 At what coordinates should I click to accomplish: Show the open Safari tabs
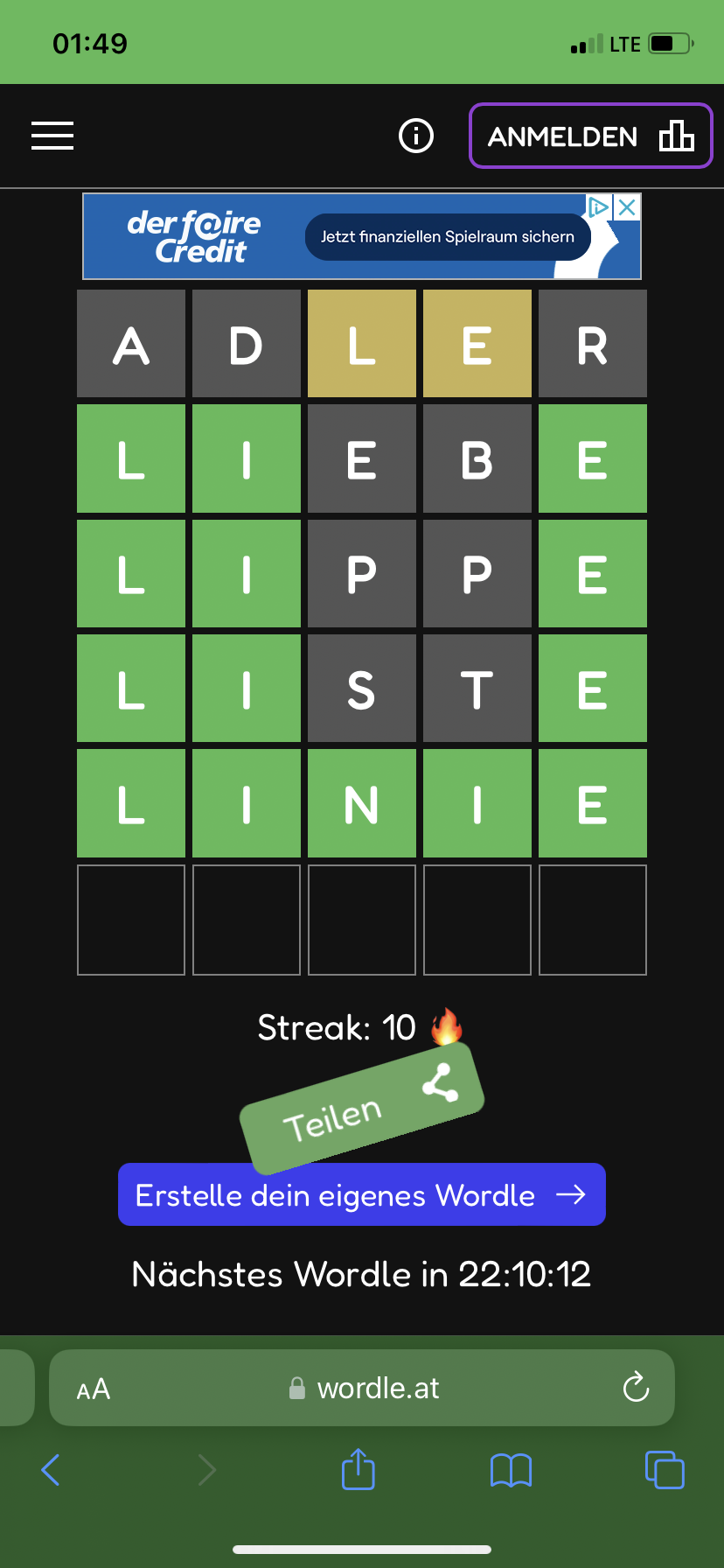(x=665, y=1470)
